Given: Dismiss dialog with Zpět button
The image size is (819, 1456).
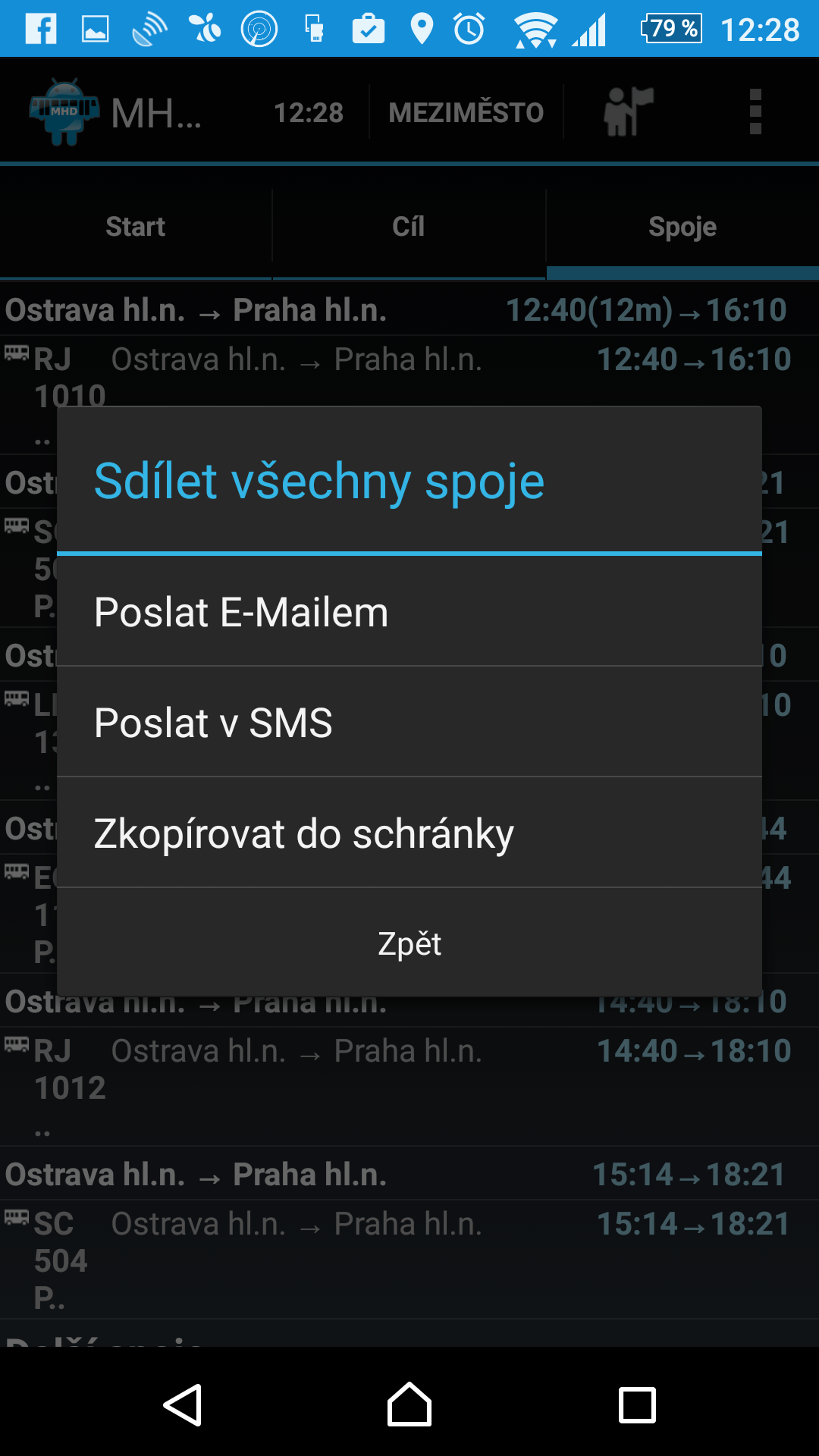Looking at the screenshot, I should pos(409,943).
